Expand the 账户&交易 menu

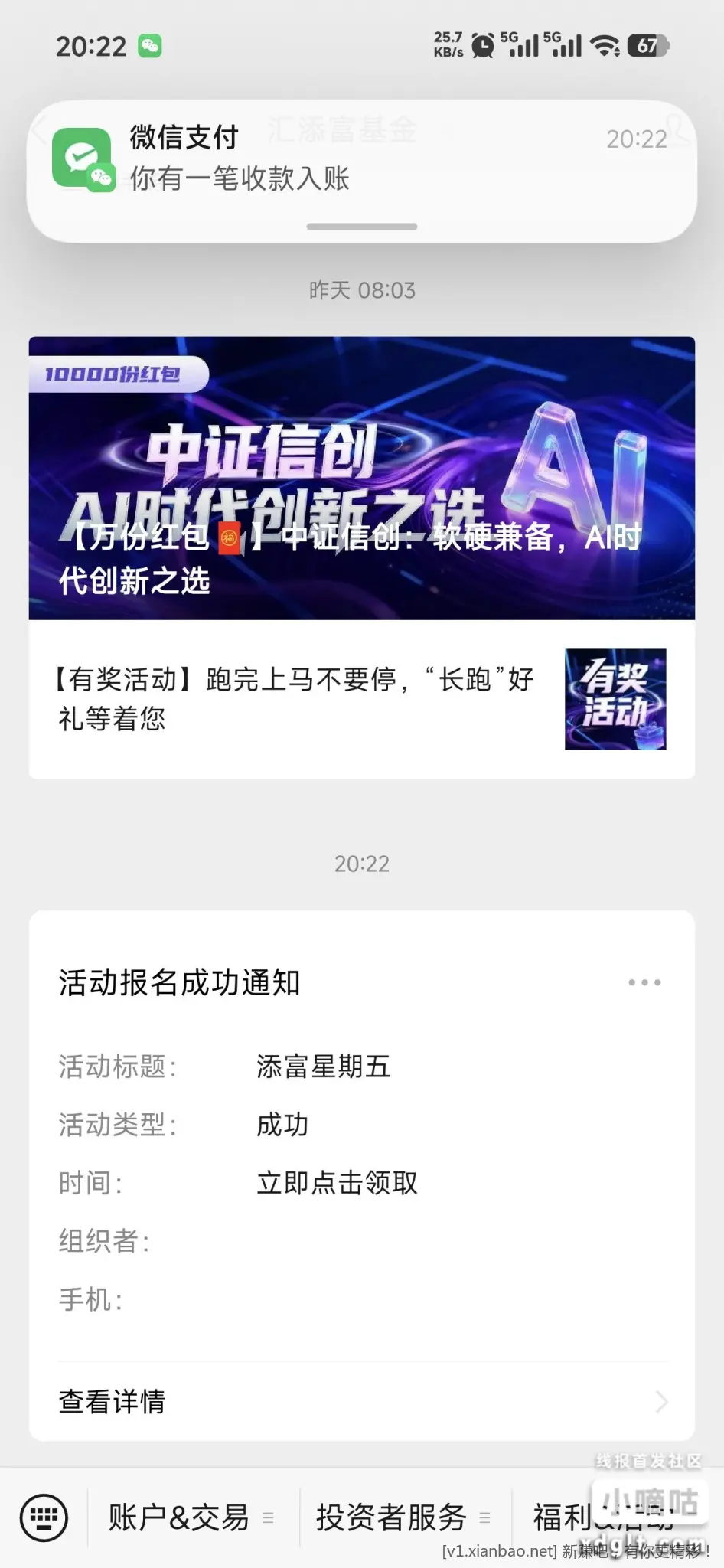[x=191, y=1517]
